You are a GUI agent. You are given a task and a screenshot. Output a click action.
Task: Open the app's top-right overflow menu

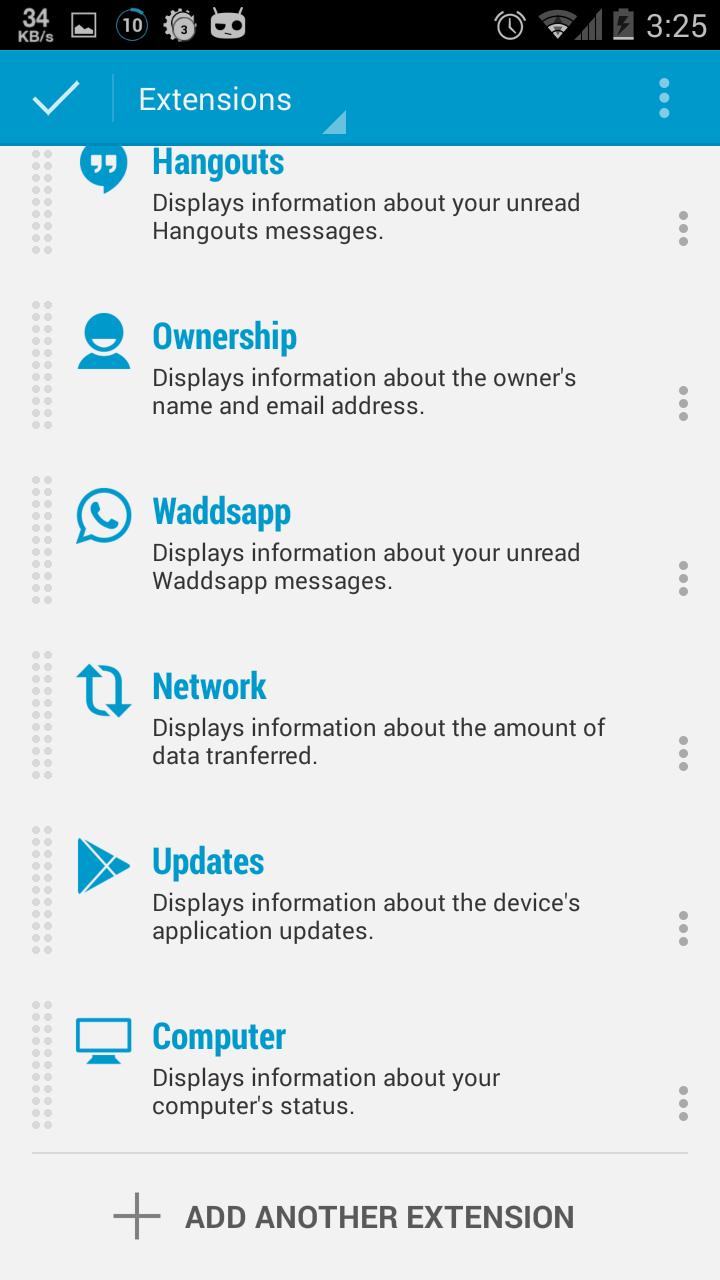(x=663, y=97)
